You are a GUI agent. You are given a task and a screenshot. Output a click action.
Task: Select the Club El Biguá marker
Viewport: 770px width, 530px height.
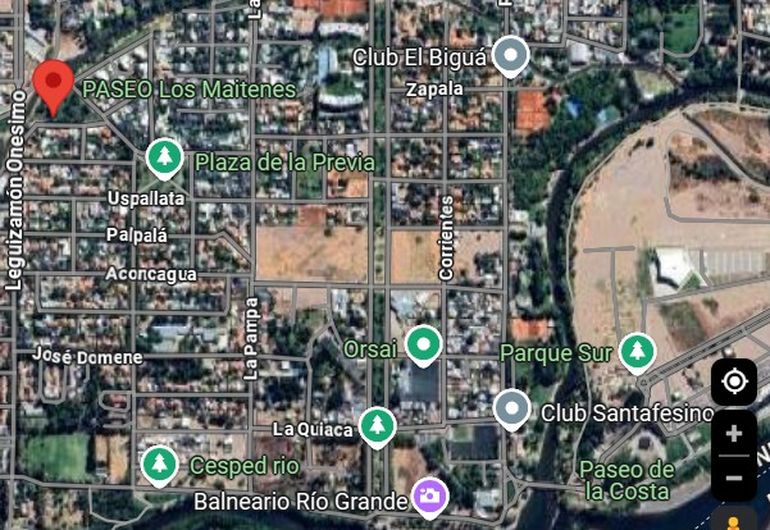512,56
